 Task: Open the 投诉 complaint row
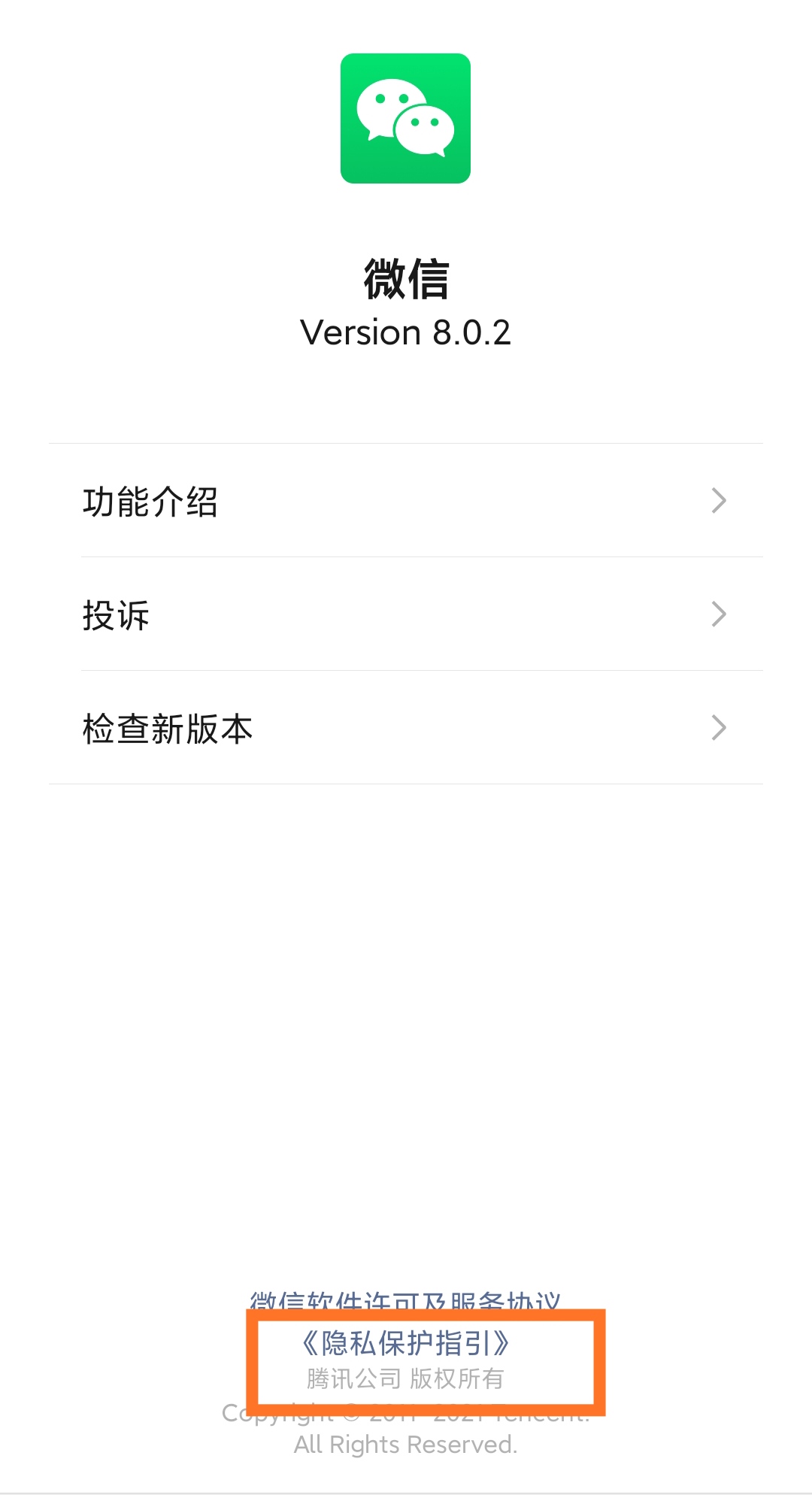point(406,614)
